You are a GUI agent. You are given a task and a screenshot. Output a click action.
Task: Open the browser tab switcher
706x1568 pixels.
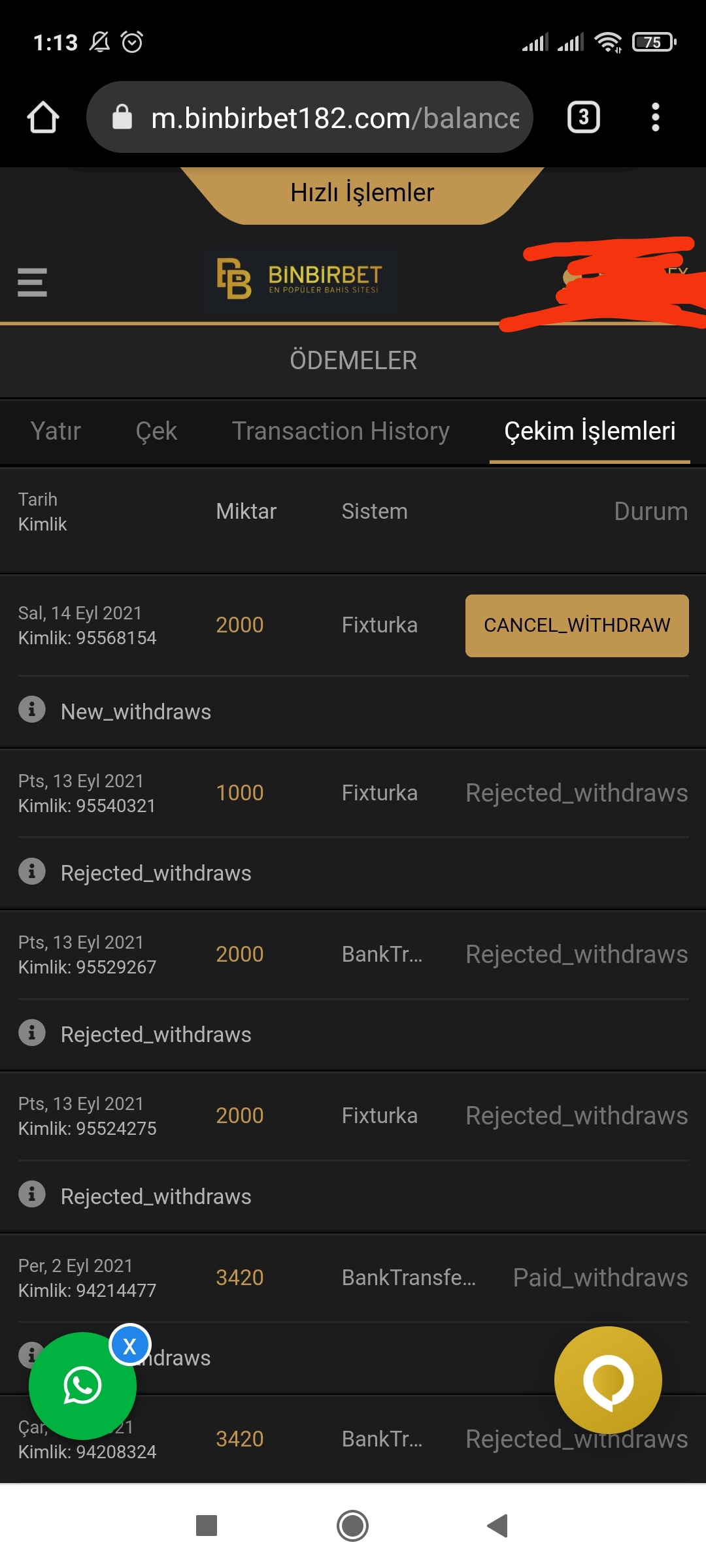point(584,118)
